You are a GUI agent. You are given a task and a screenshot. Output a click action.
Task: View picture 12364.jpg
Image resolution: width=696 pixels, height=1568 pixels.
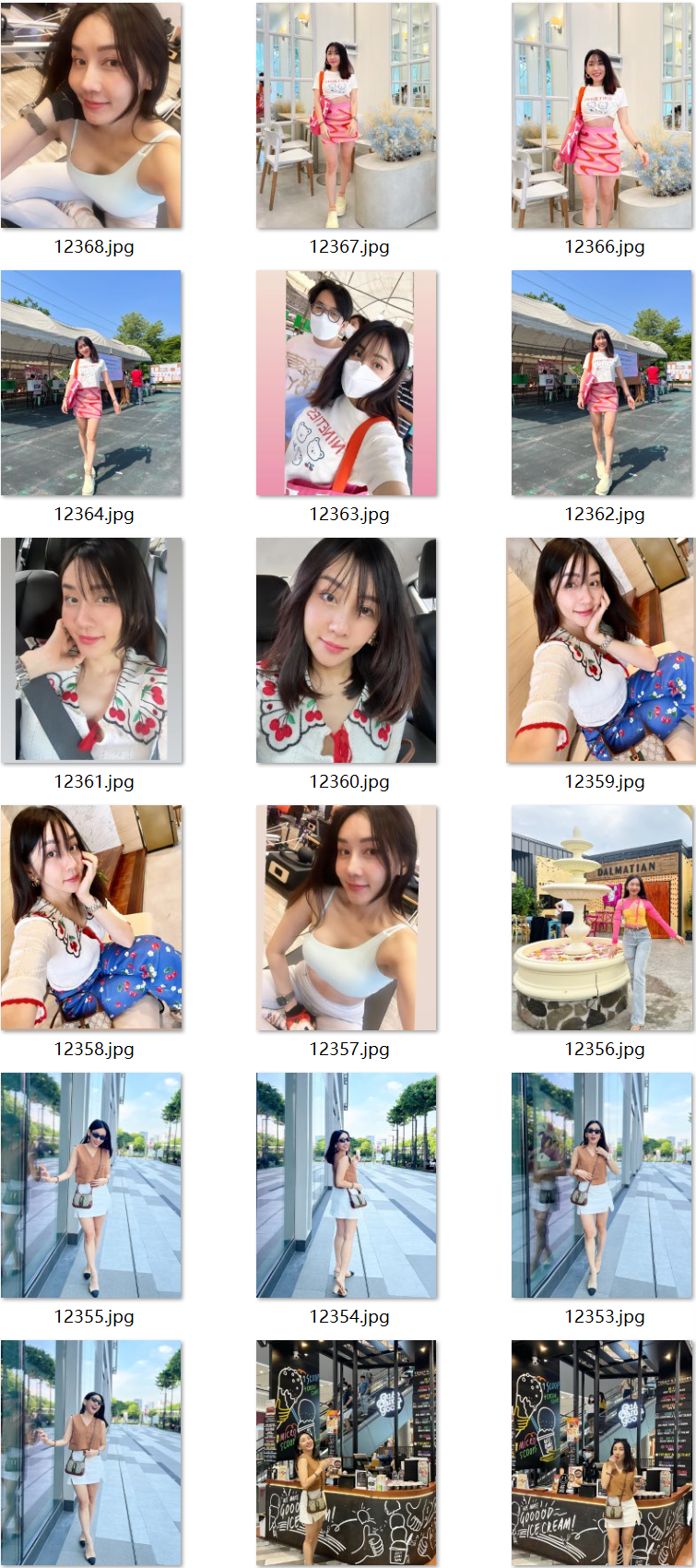click(x=91, y=383)
